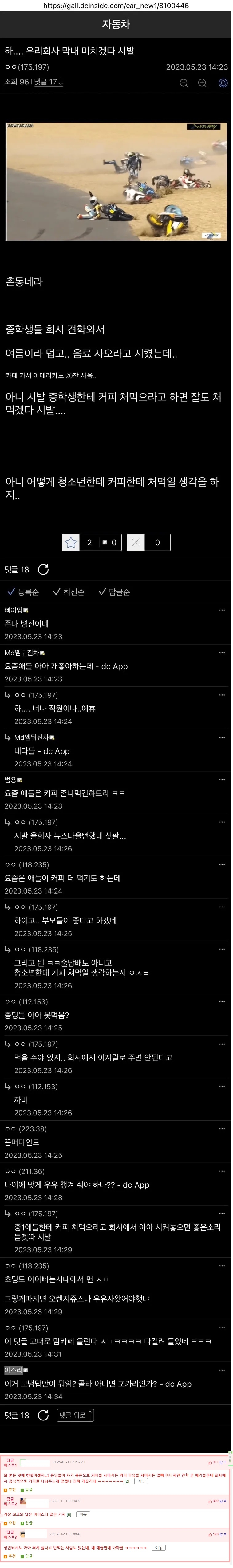
Task: Jump to comments via 댓글 17 link
Action: pos(48,82)
